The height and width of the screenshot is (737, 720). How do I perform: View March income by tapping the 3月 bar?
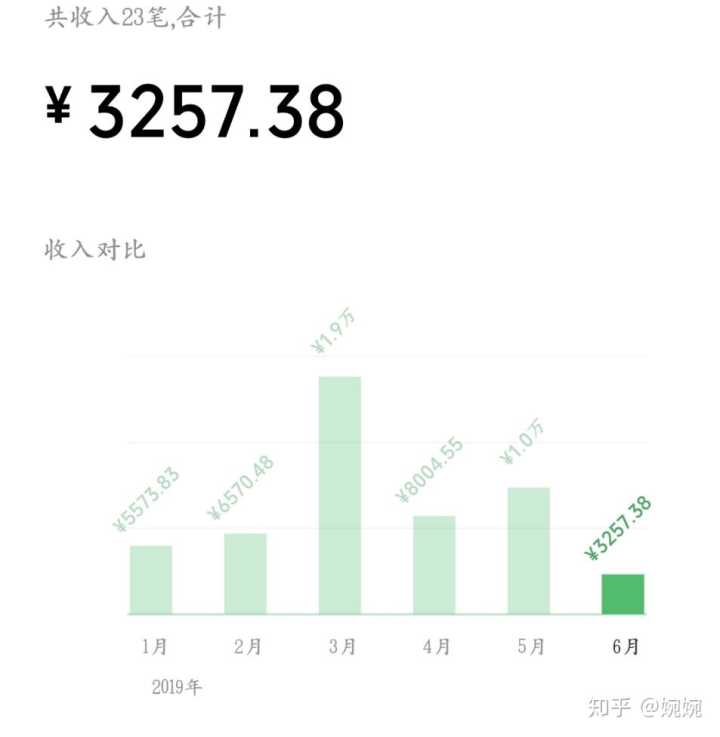pos(339,495)
